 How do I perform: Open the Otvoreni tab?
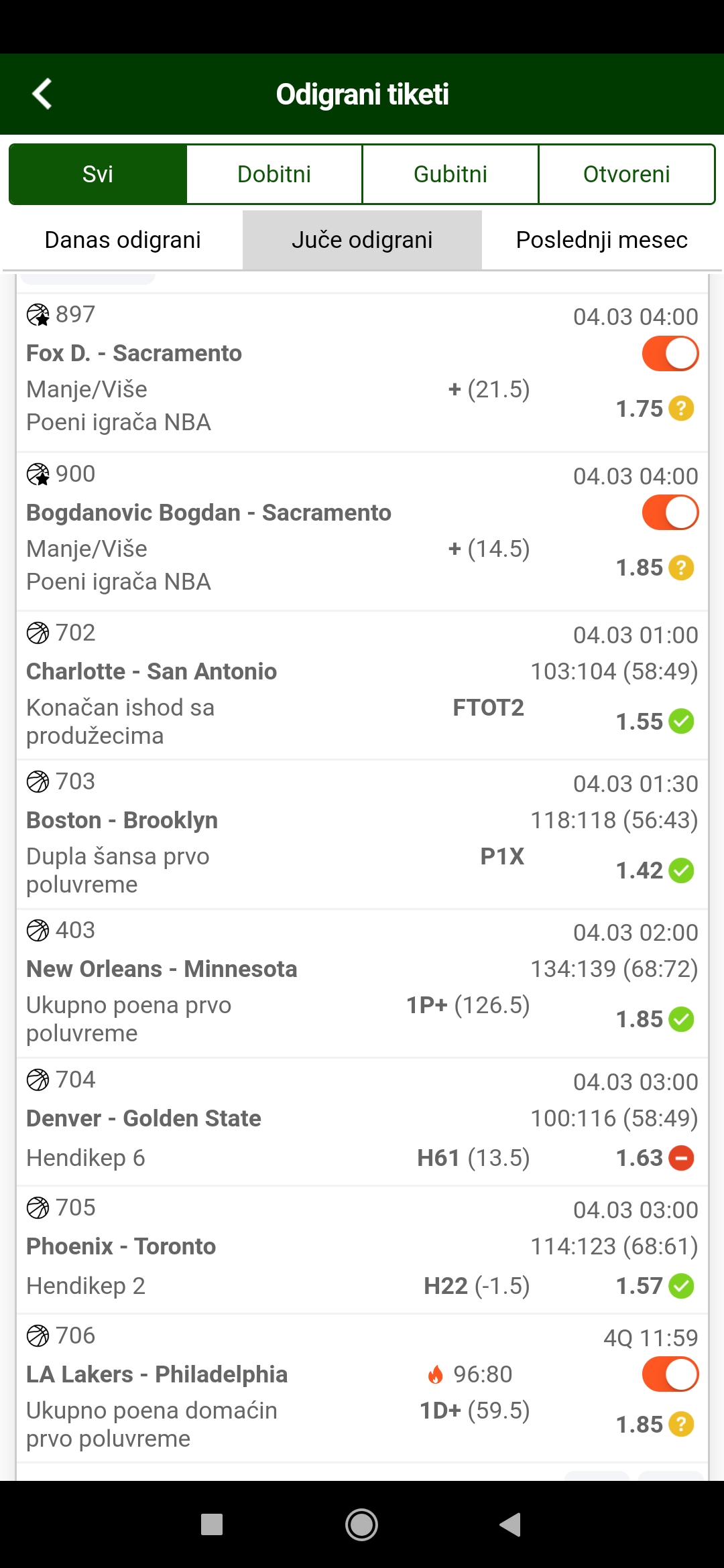[627, 174]
